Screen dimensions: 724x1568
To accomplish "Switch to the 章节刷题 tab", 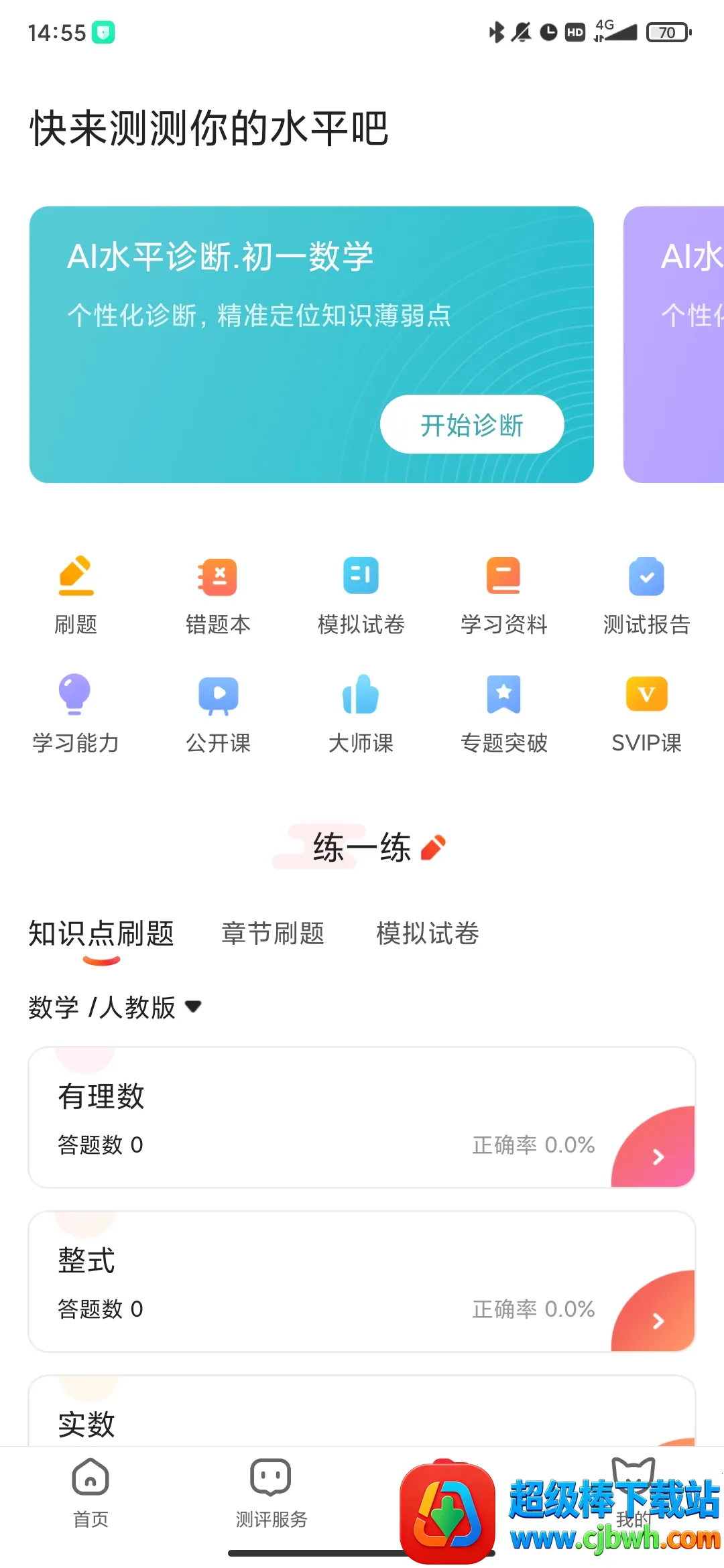I will click(273, 933).
